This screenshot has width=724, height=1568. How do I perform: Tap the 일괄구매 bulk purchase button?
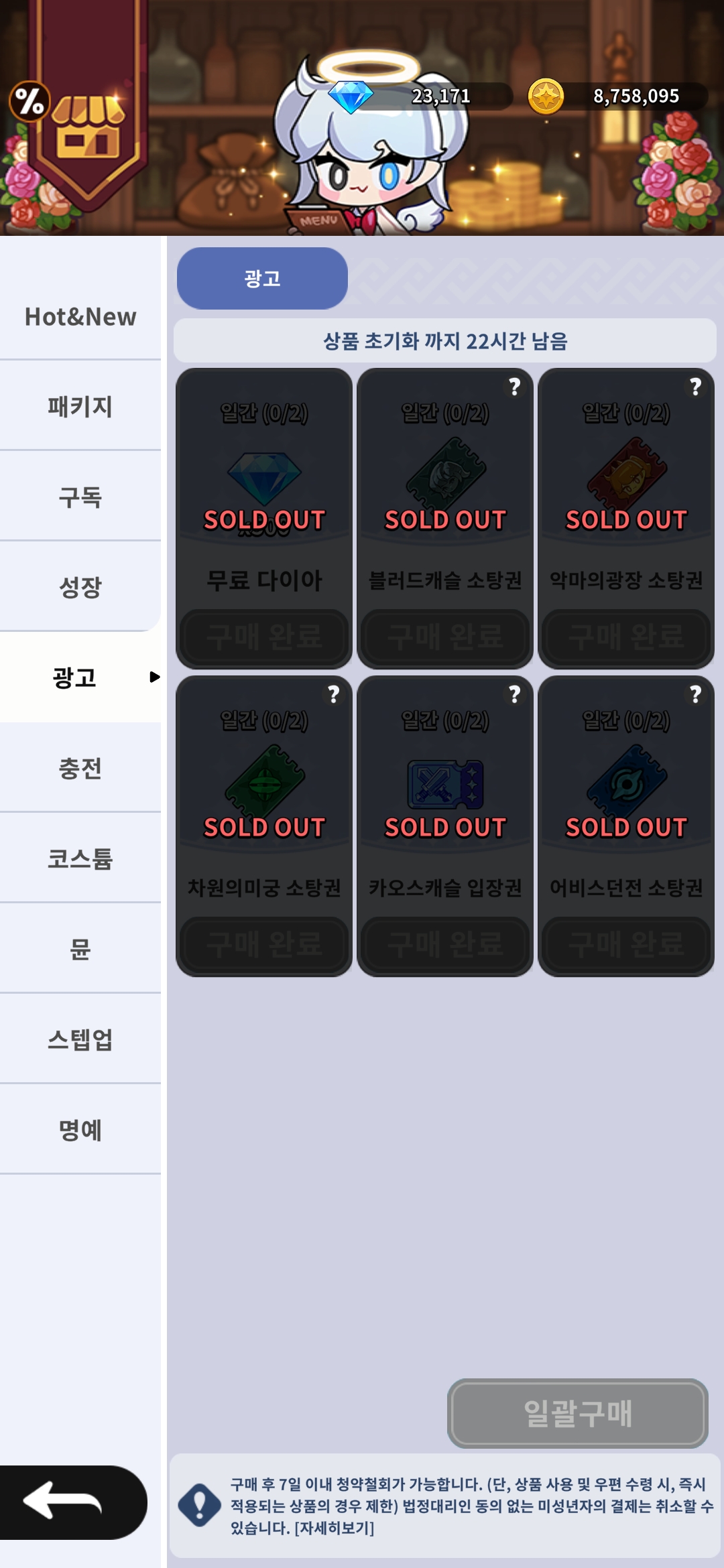tap(577, 1413)
